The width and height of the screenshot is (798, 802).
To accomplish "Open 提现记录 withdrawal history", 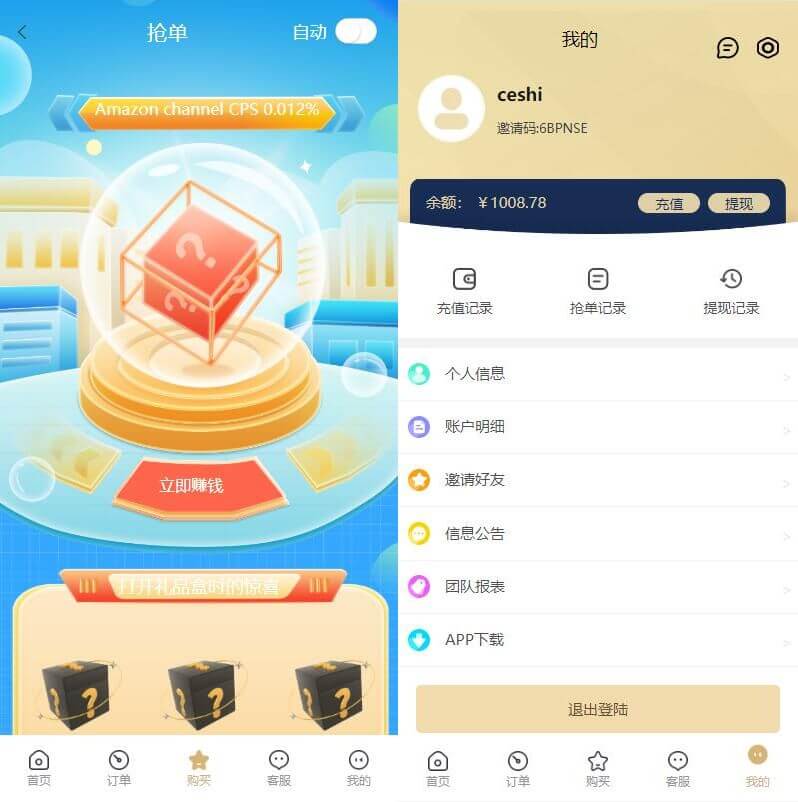I will click(x=731, y=291).
